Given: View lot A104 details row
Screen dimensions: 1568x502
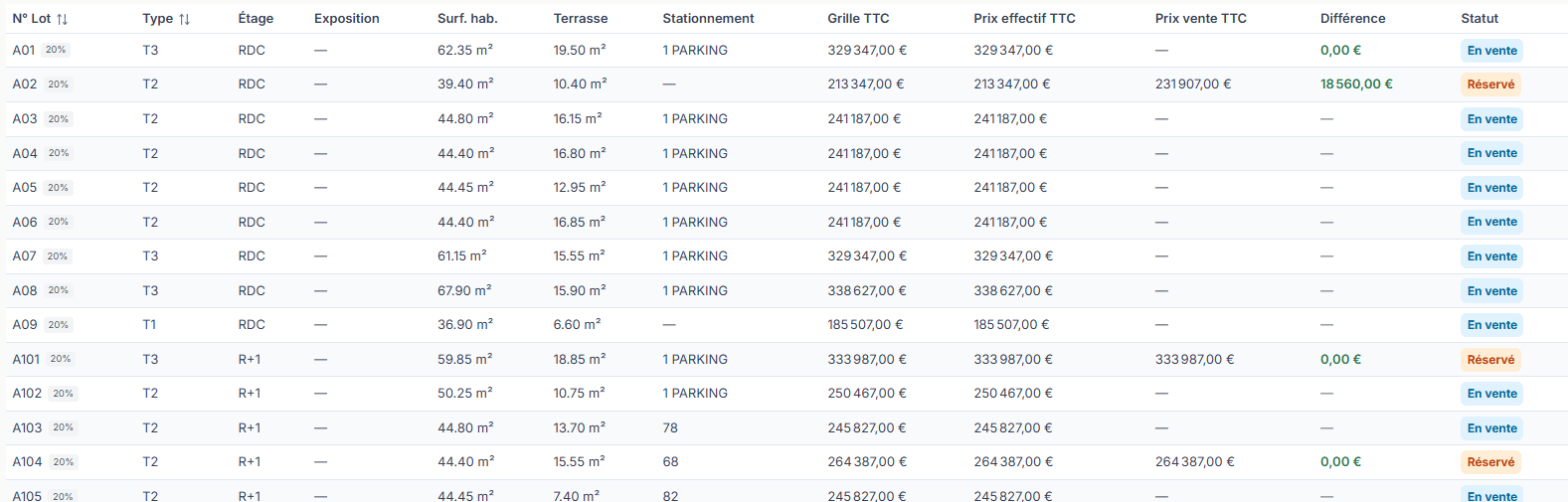Looking at the screenshot, I should coord(786,462).
